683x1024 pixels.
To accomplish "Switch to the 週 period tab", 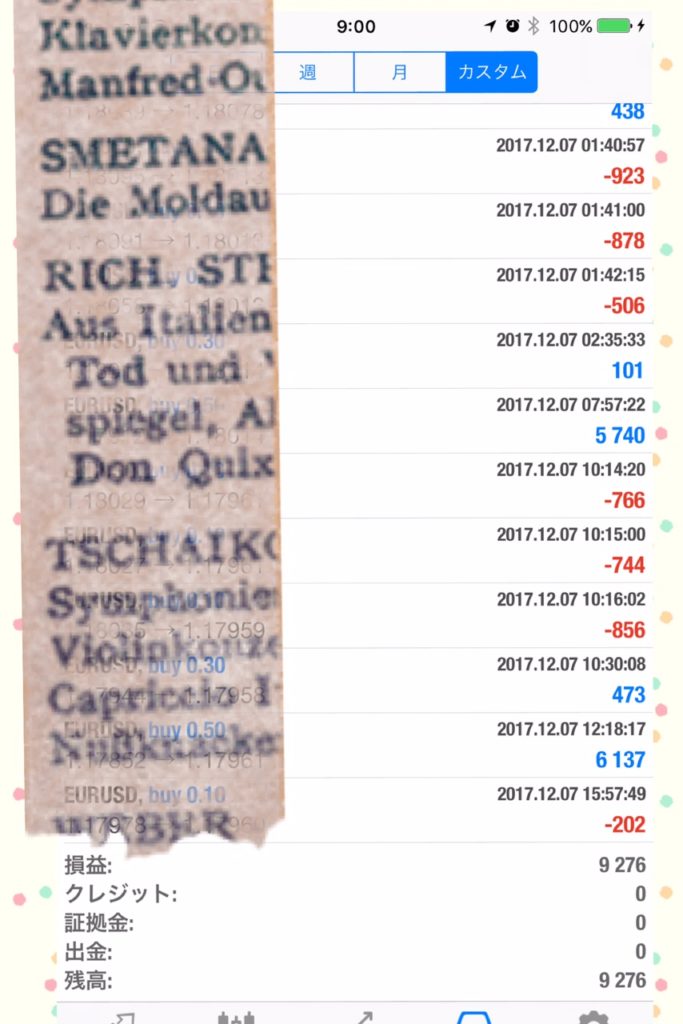I will (x=308, y=72).
